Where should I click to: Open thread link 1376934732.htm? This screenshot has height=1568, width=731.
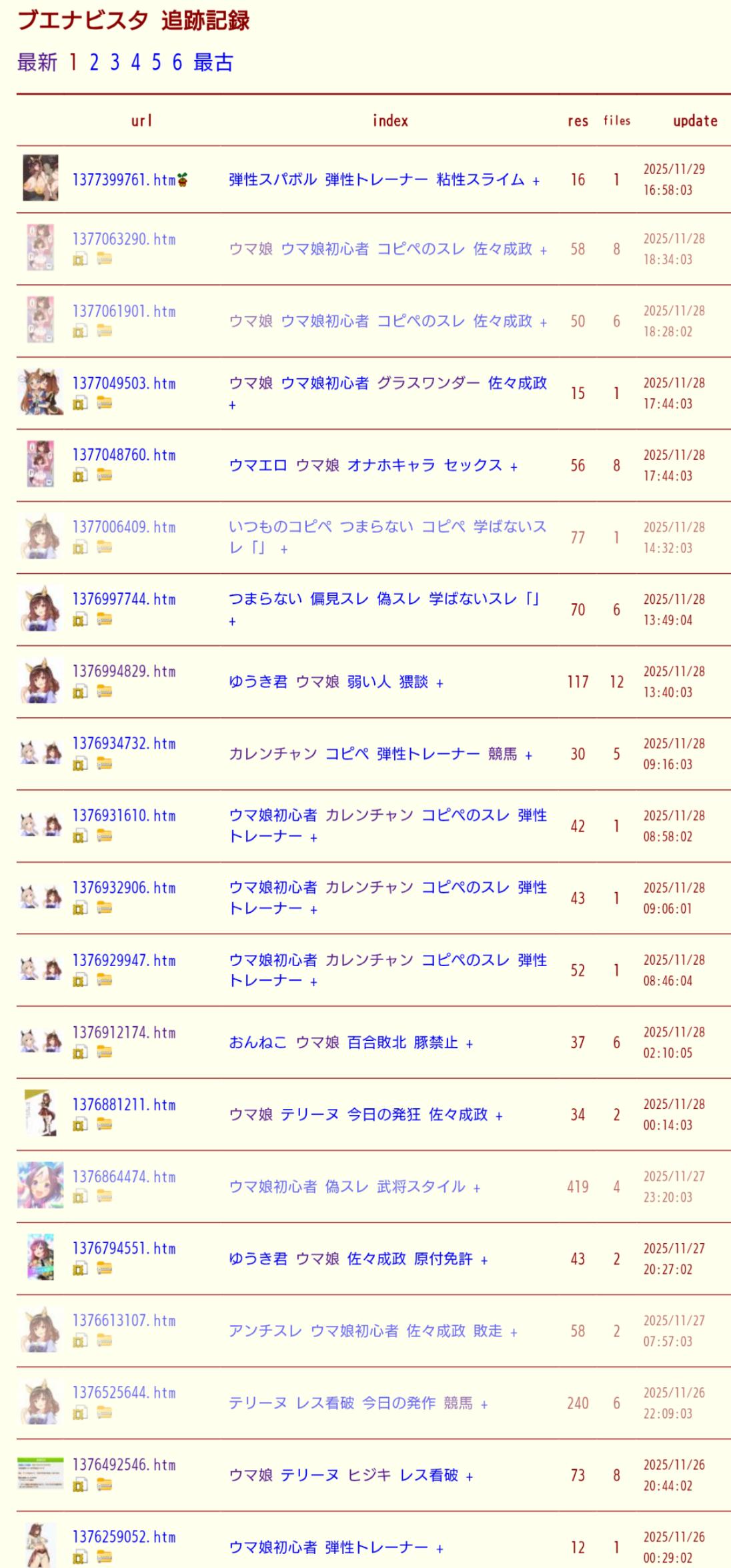tap(123, 743)
